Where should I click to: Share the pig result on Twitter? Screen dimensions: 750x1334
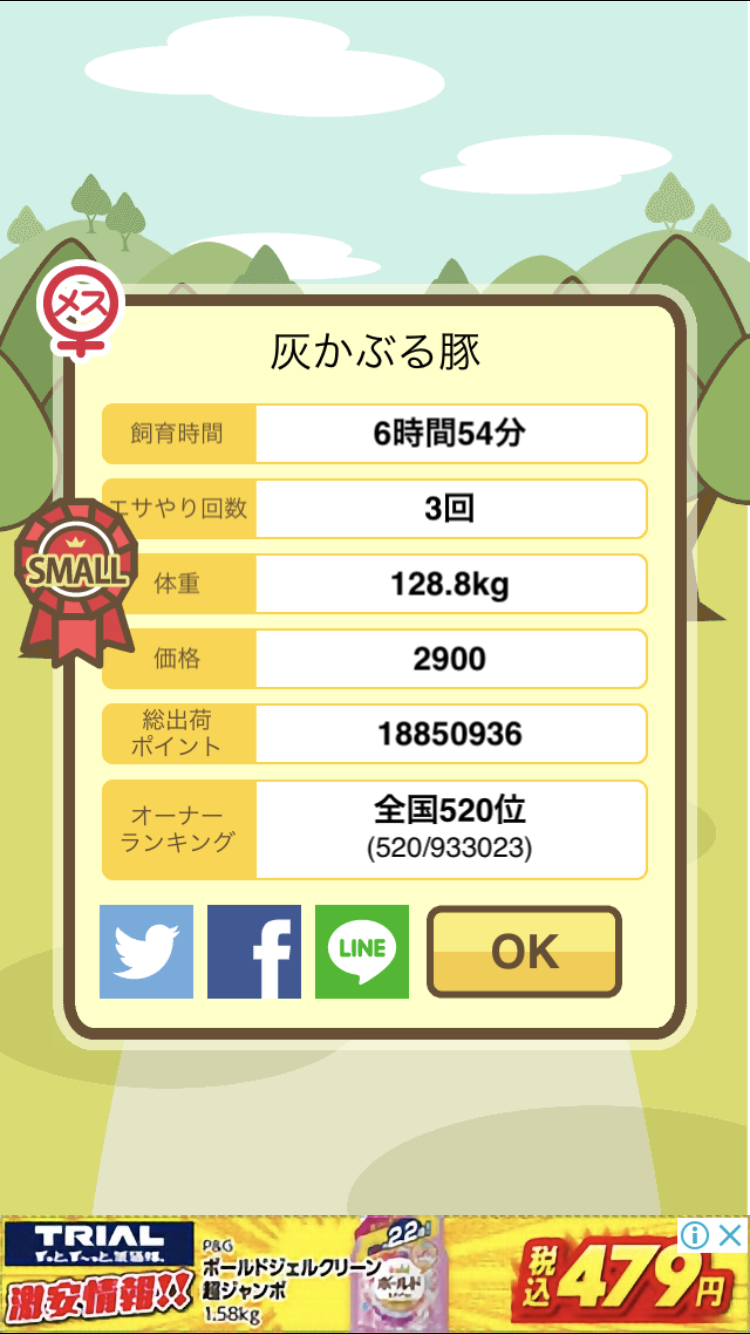pyautogui.click(x=146, y=952)
